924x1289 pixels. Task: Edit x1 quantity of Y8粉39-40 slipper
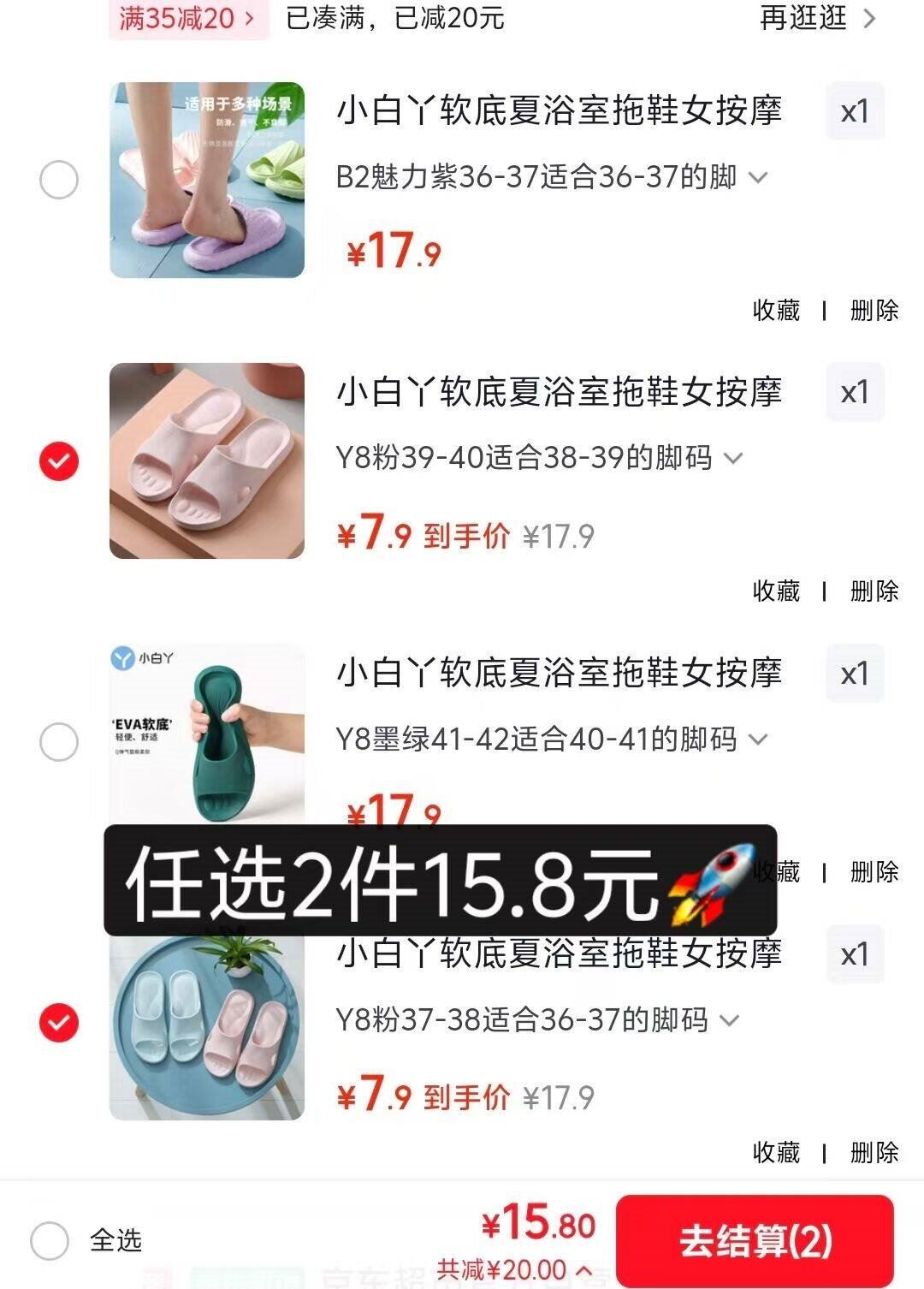(x=854, y=393)
